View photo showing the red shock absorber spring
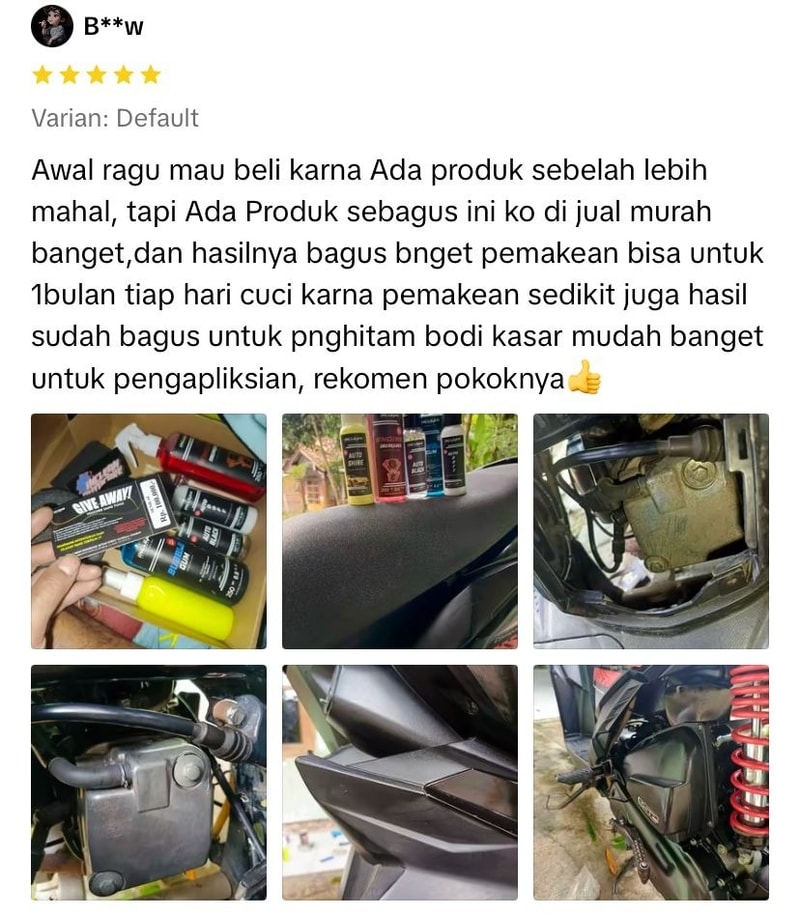 [x=651, y=782]
